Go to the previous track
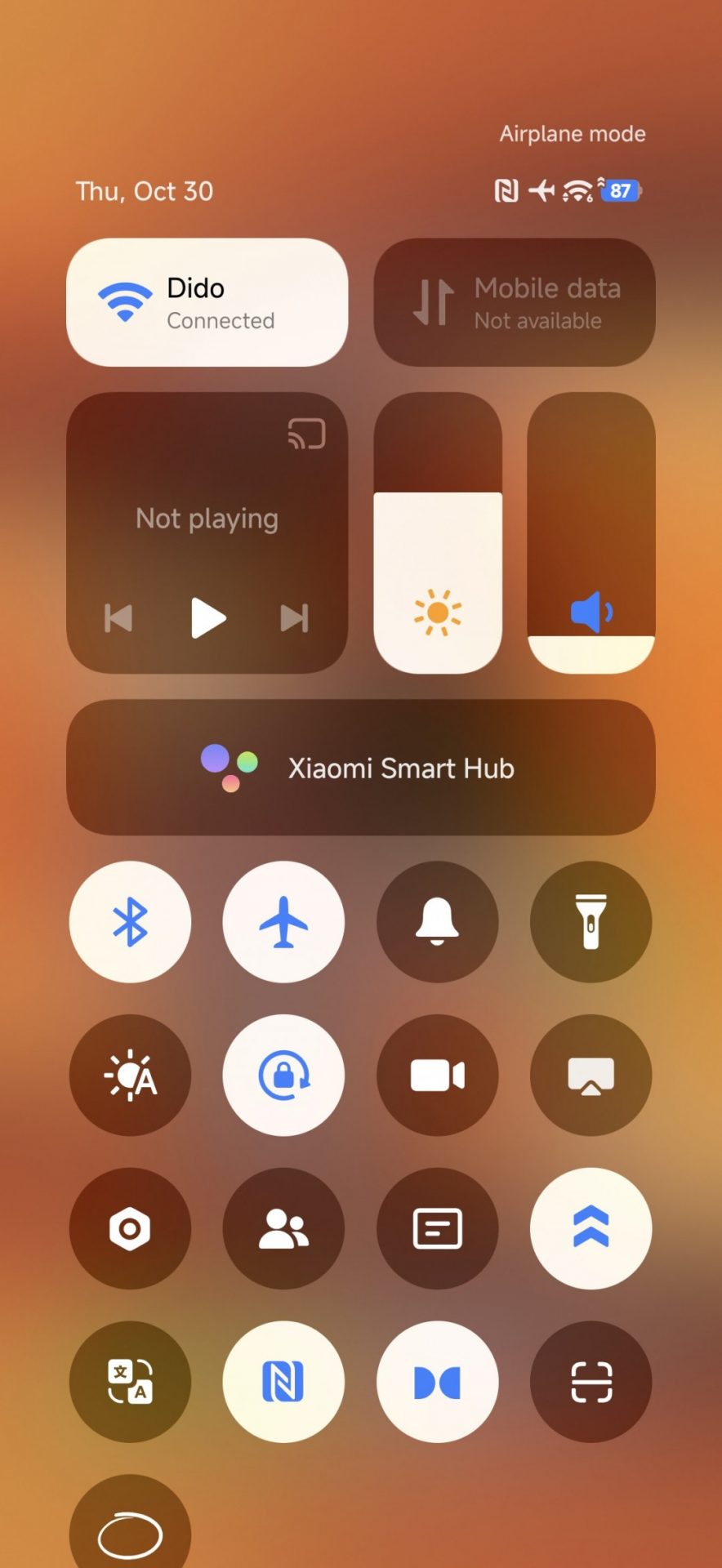The image size is (722, 1568). pyautogui.click(x=119, y=618)
